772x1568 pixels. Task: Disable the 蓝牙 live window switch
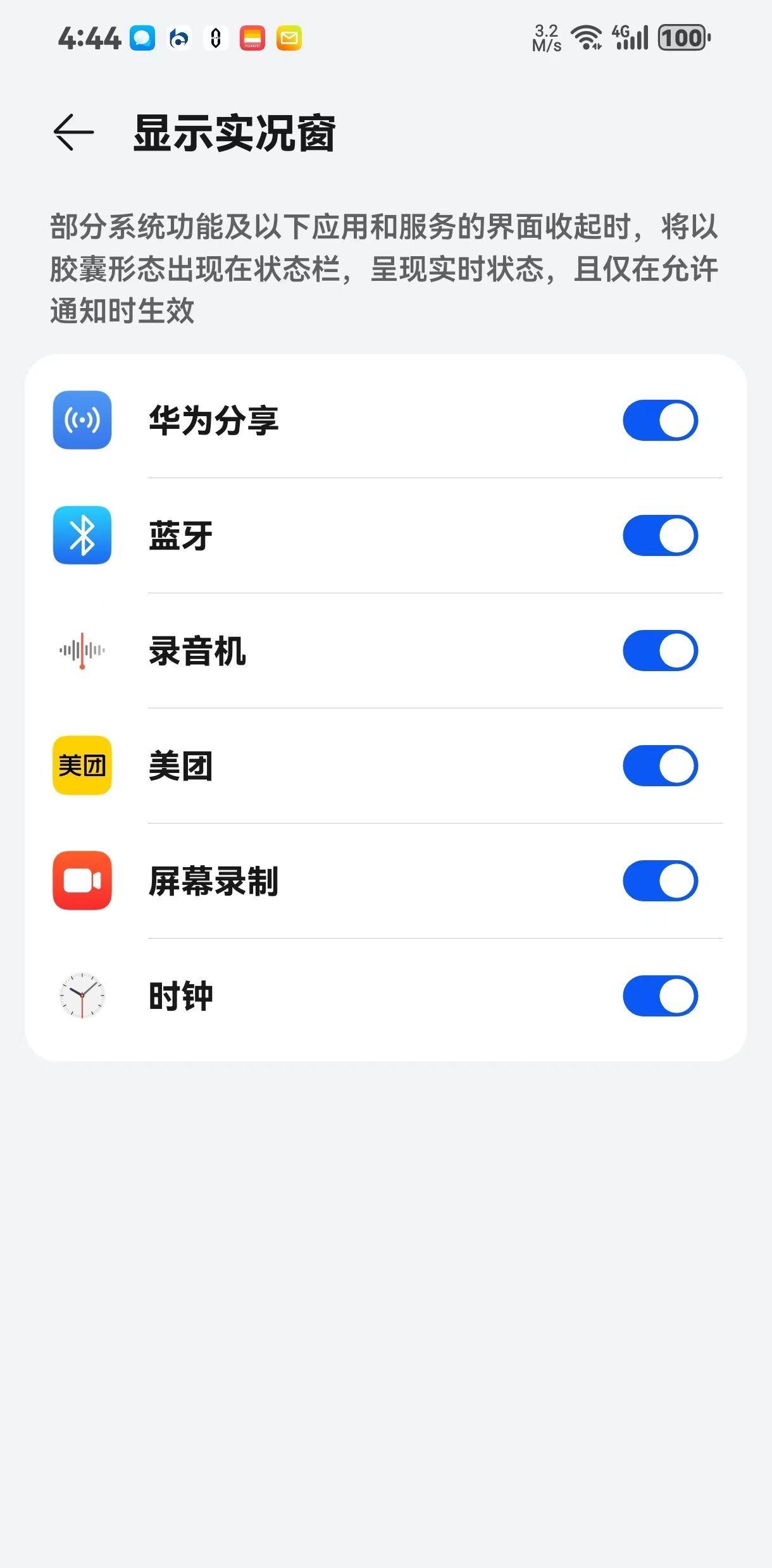(x=660, y=535)
